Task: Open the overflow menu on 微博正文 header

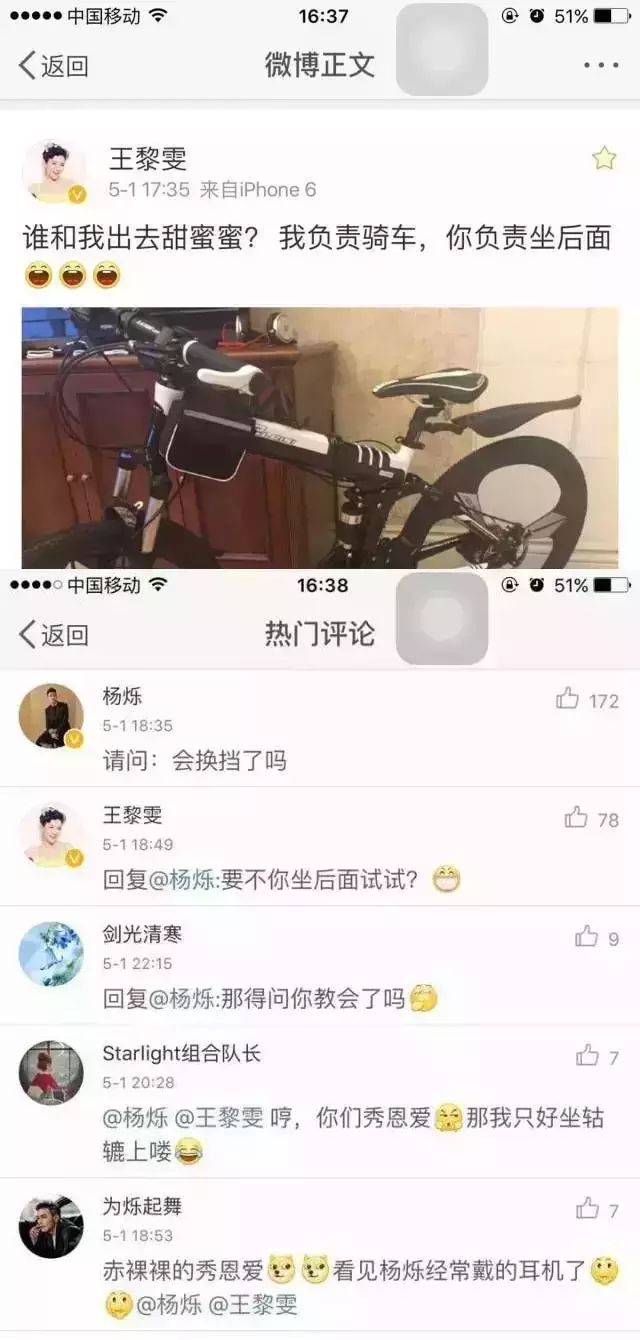Action: point(601,65)
